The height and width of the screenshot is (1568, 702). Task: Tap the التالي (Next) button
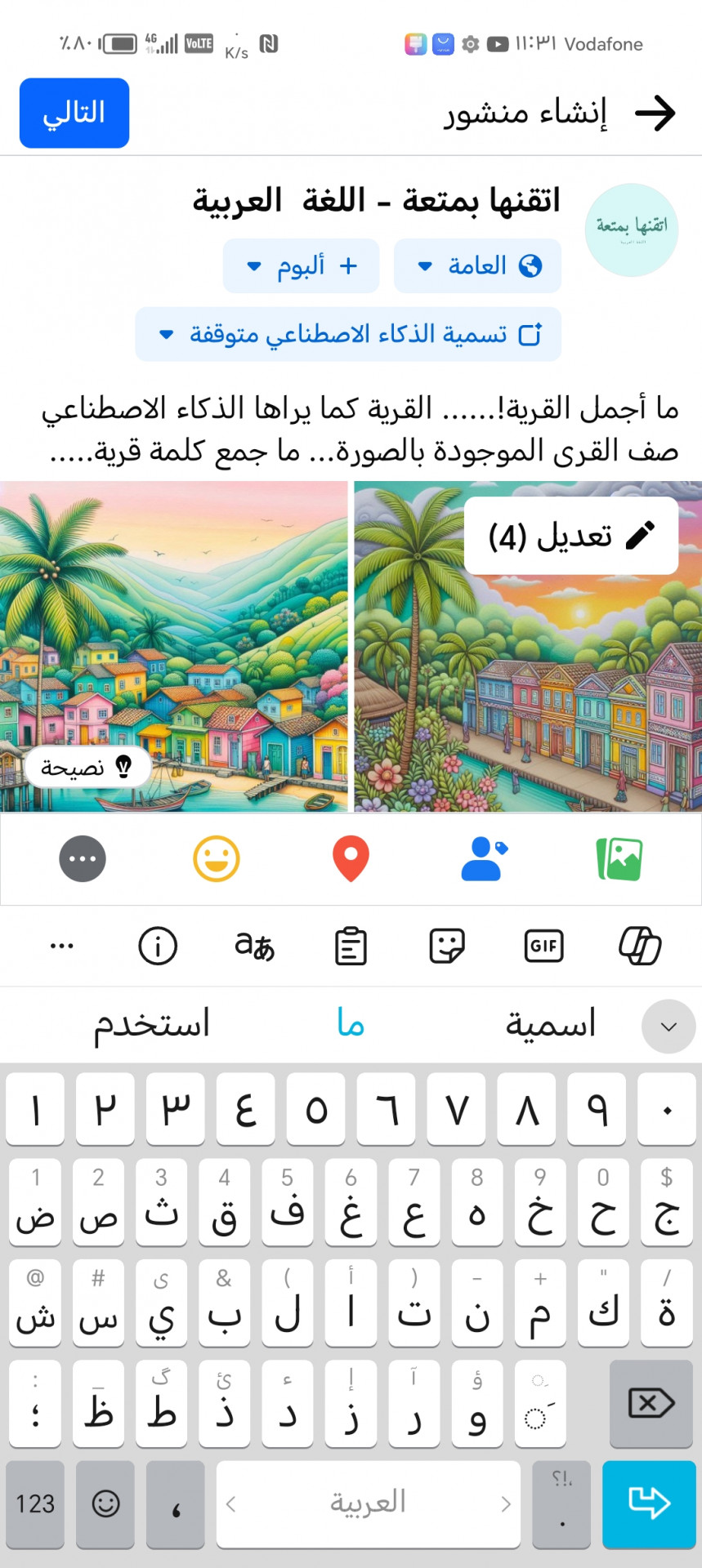tap(74, 113)
